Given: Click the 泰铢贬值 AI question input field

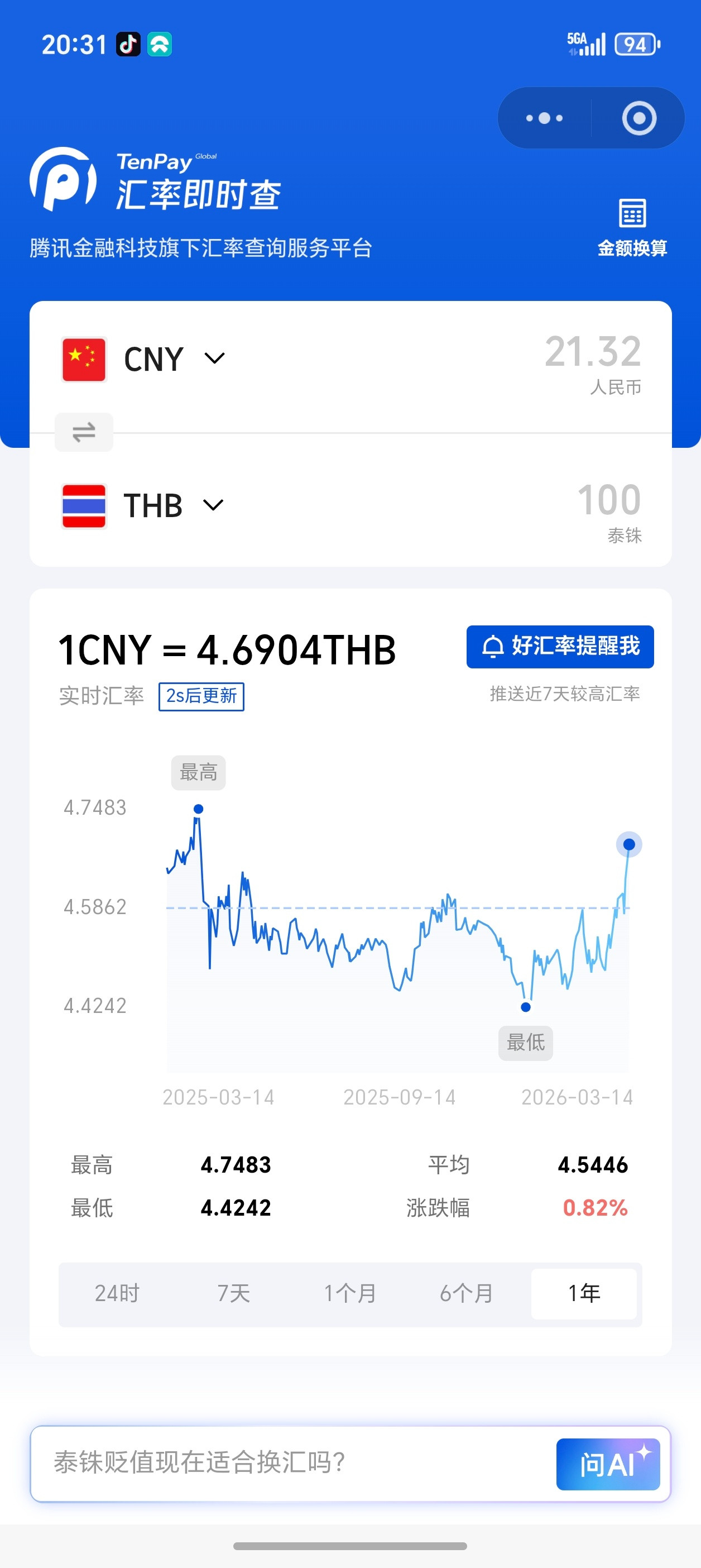Looking at the screenshot, I should pos(243,1464).
